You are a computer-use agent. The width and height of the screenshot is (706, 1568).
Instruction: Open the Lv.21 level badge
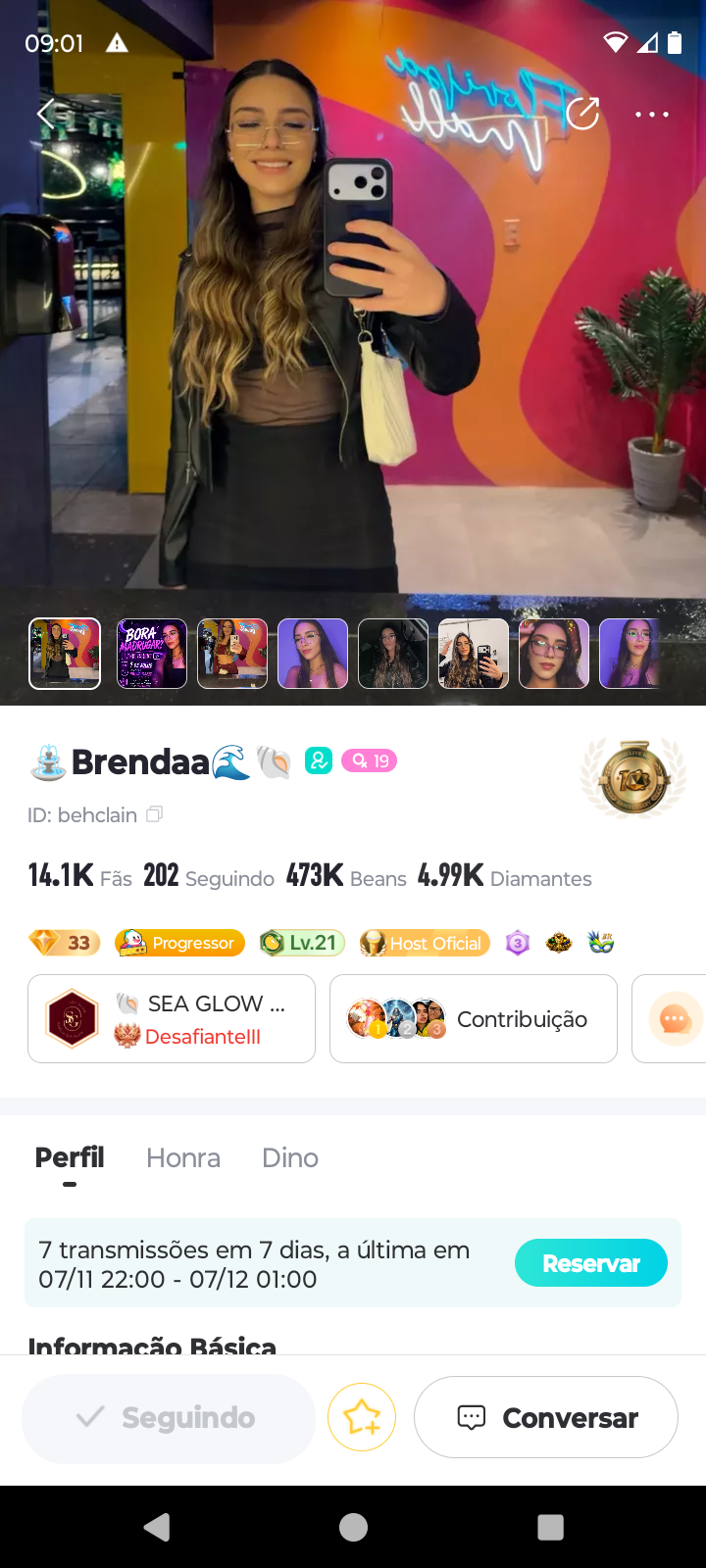302,943
